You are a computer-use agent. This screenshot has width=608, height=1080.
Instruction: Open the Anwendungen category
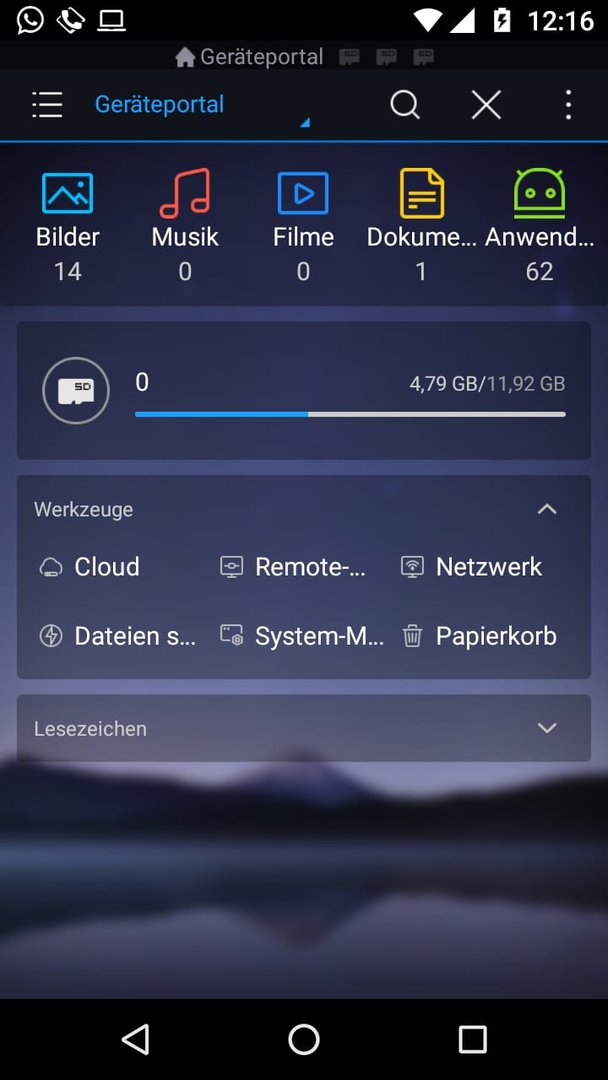click(539, 225)
